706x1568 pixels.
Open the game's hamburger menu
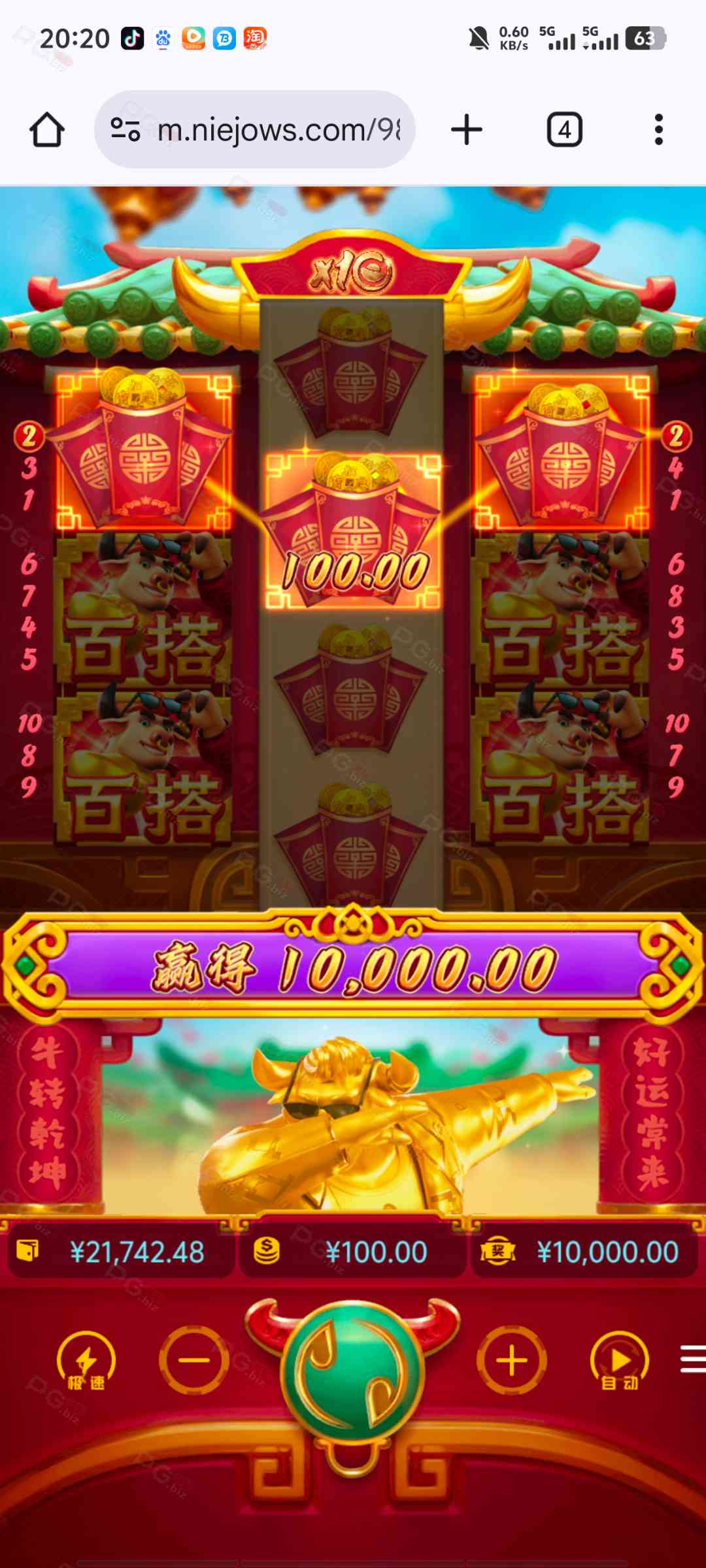pyautogui.click(x=692, y=1359)
